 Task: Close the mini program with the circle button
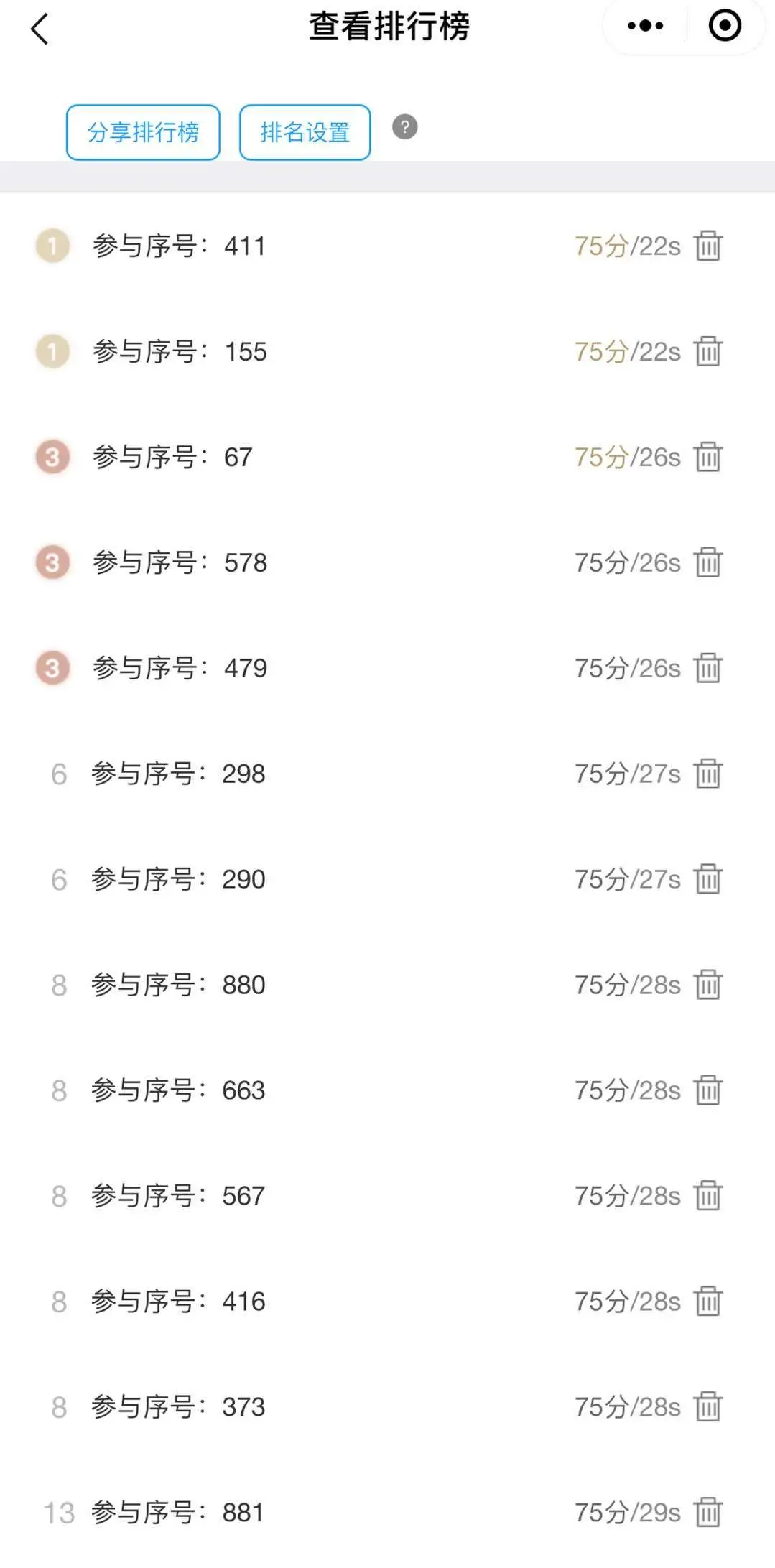(725, 26)
